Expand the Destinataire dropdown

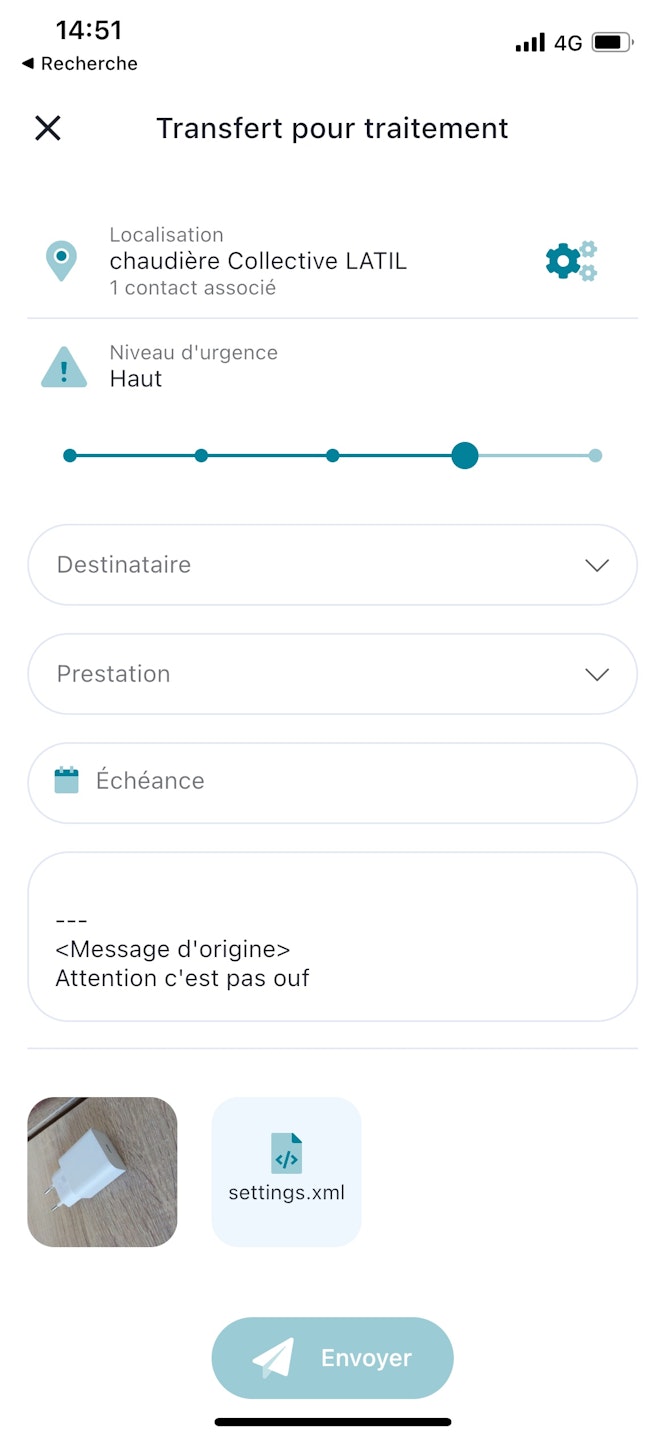332,565
